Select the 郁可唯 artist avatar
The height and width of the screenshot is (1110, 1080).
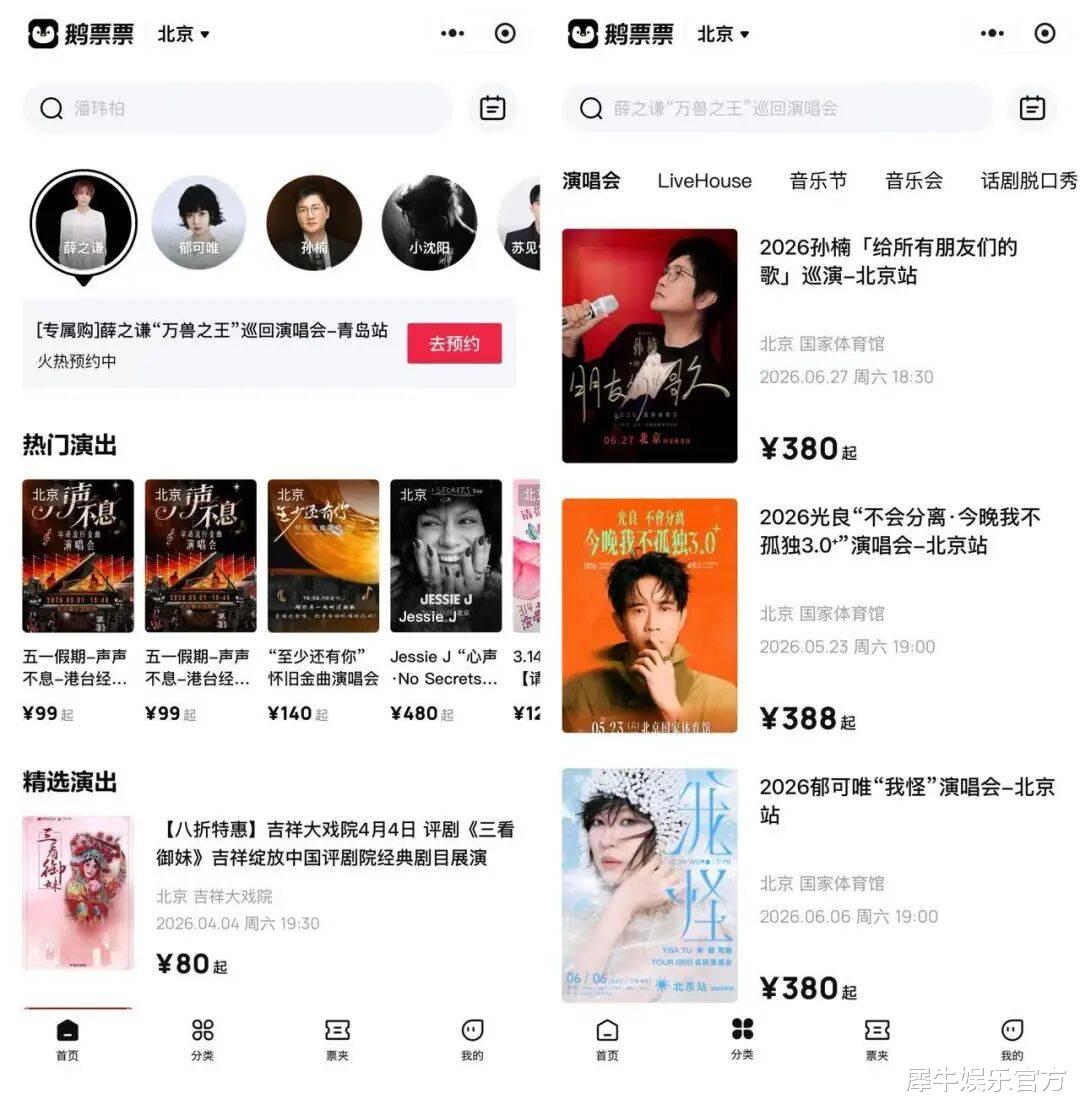coord(199,222)
